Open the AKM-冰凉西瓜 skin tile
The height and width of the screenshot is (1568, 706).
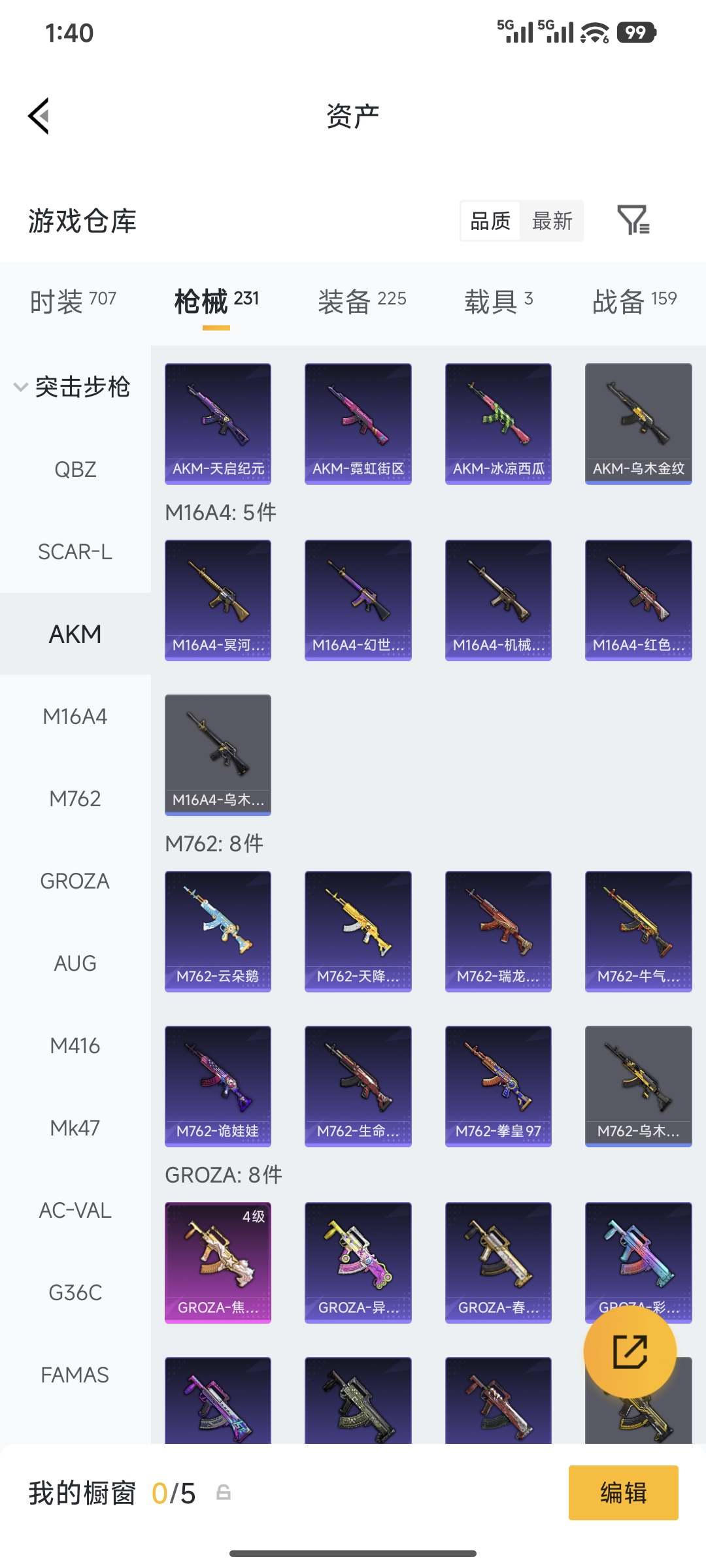[x=498, y=423]
